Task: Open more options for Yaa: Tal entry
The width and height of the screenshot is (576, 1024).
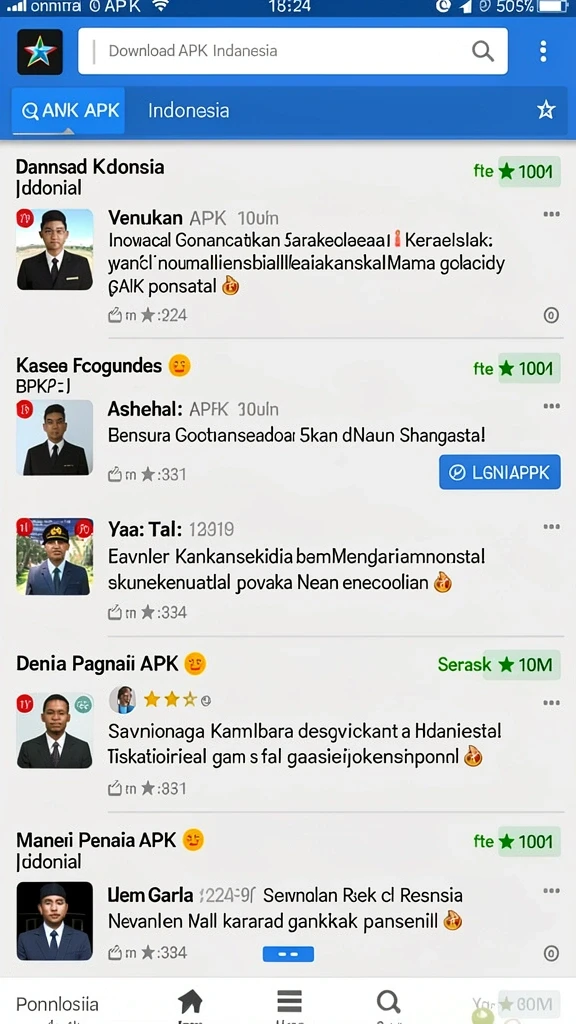Action: pyautogui.click(x=551, y=527)
